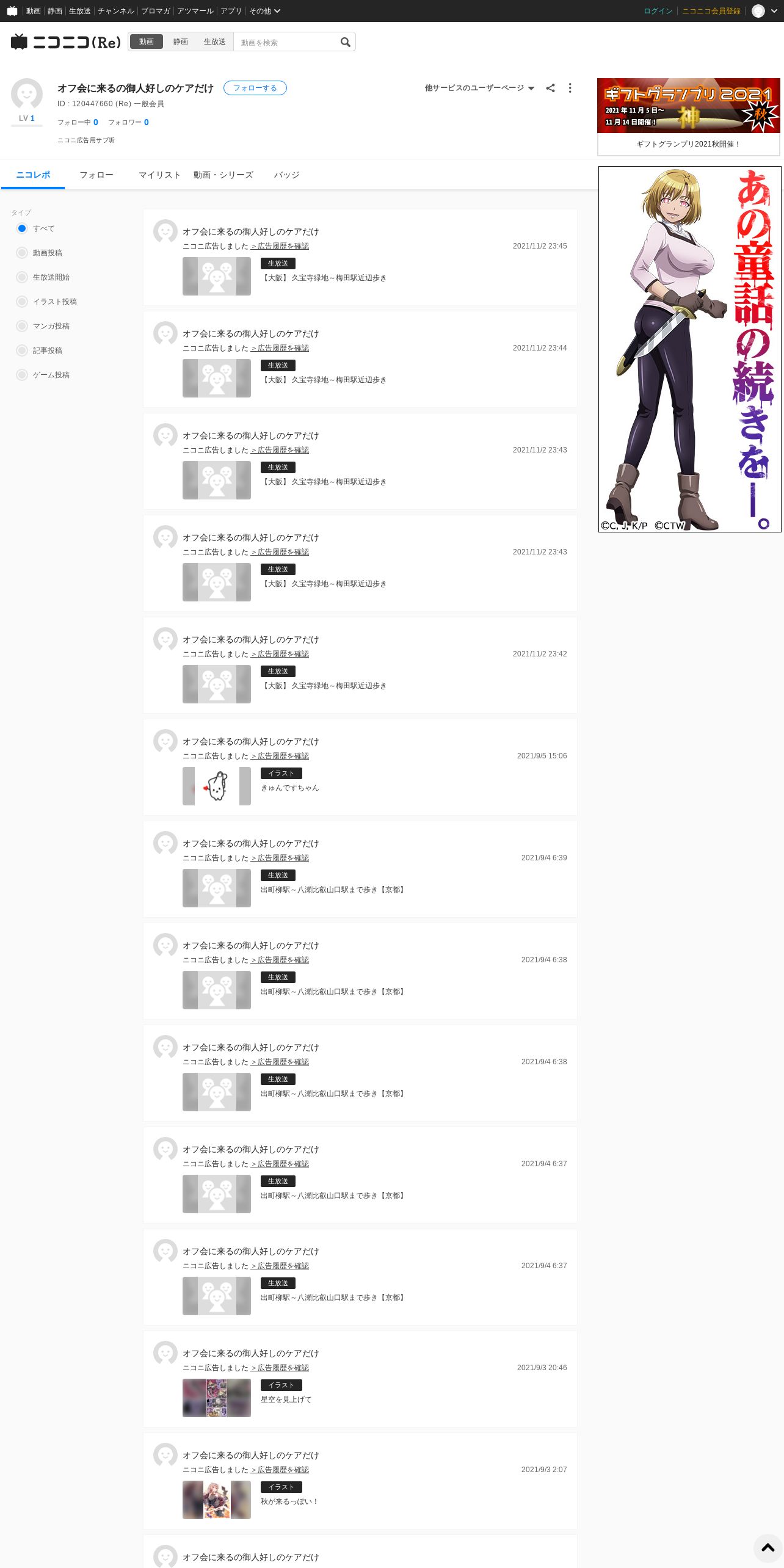Focus the 動画を検索 search field
This screenshot has height=1568, width=784.
tap(286, 42)
